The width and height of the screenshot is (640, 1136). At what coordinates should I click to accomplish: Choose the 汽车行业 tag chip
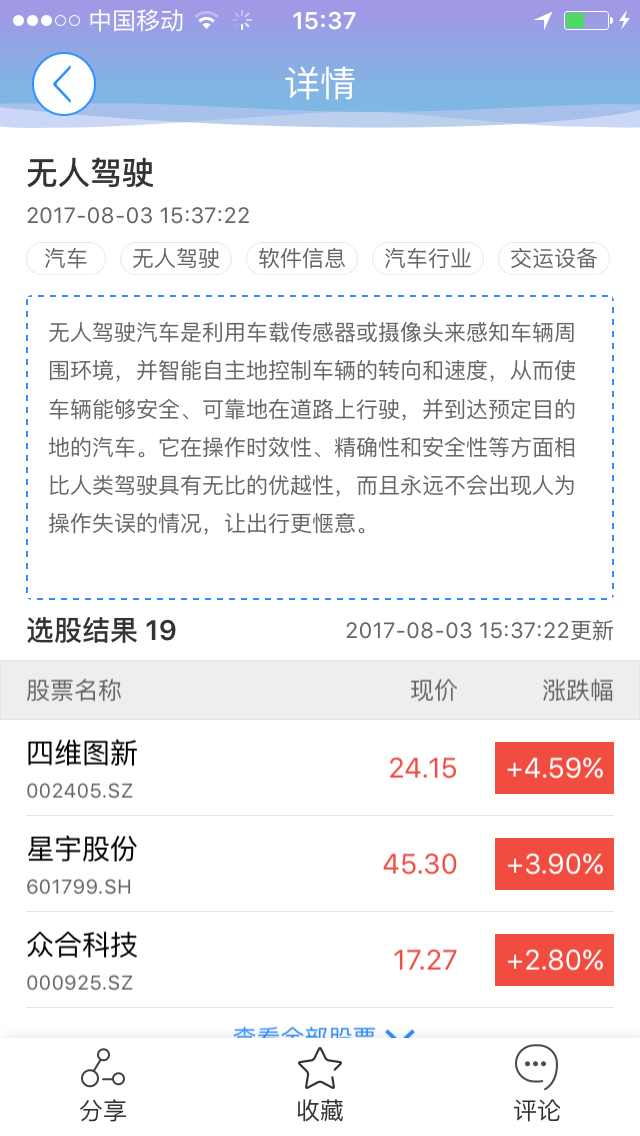pos(428,259)
